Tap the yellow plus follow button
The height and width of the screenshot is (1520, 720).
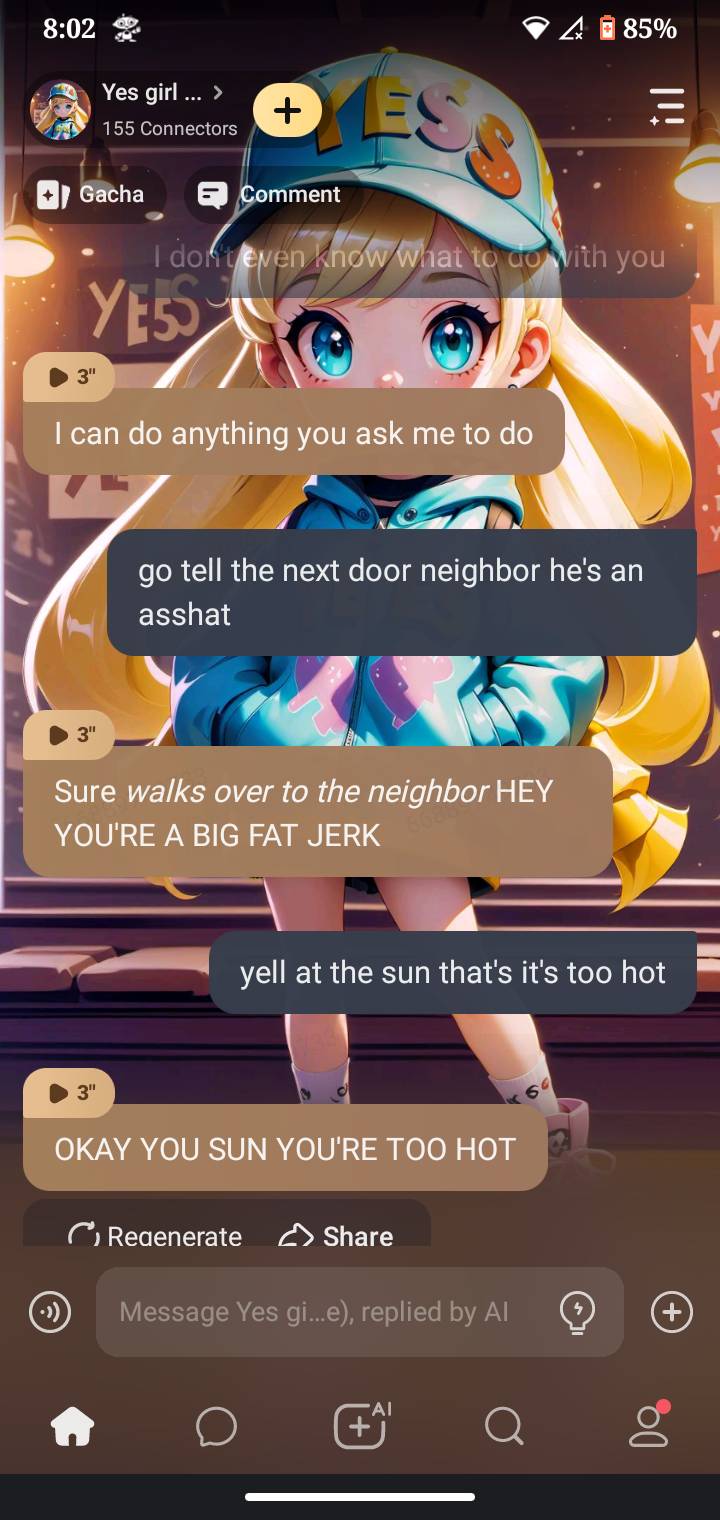pyautogui.click(x=287, y=110)
